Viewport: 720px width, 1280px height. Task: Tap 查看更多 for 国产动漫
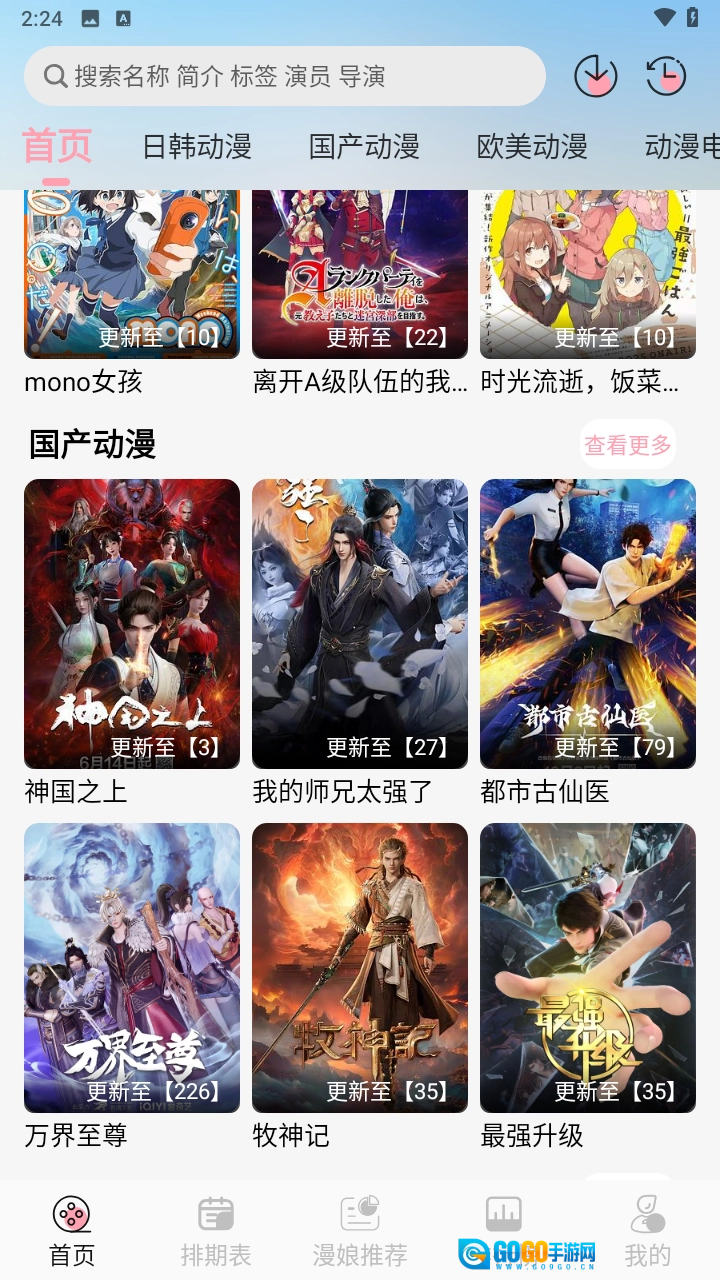628,445
